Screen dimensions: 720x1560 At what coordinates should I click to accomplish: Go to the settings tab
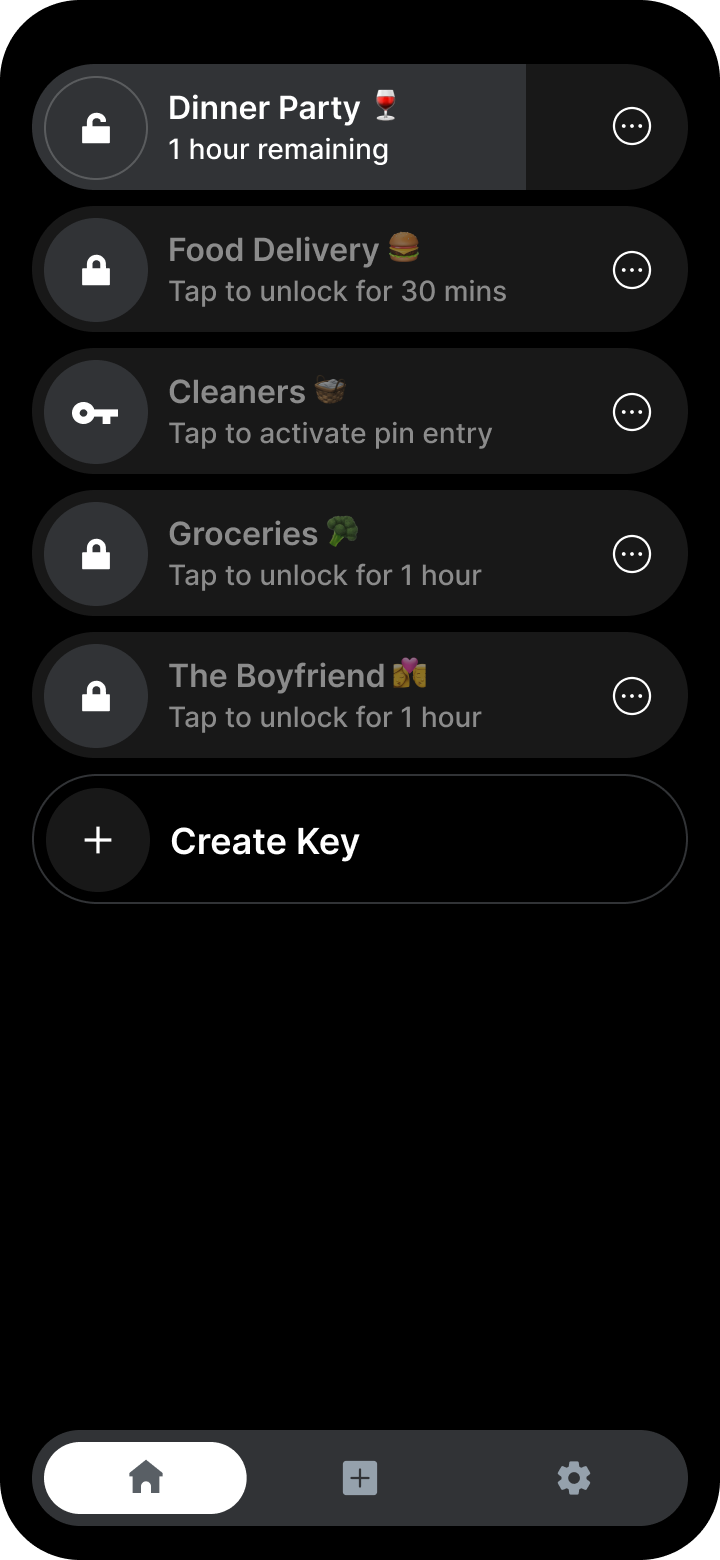(574, 1477)
